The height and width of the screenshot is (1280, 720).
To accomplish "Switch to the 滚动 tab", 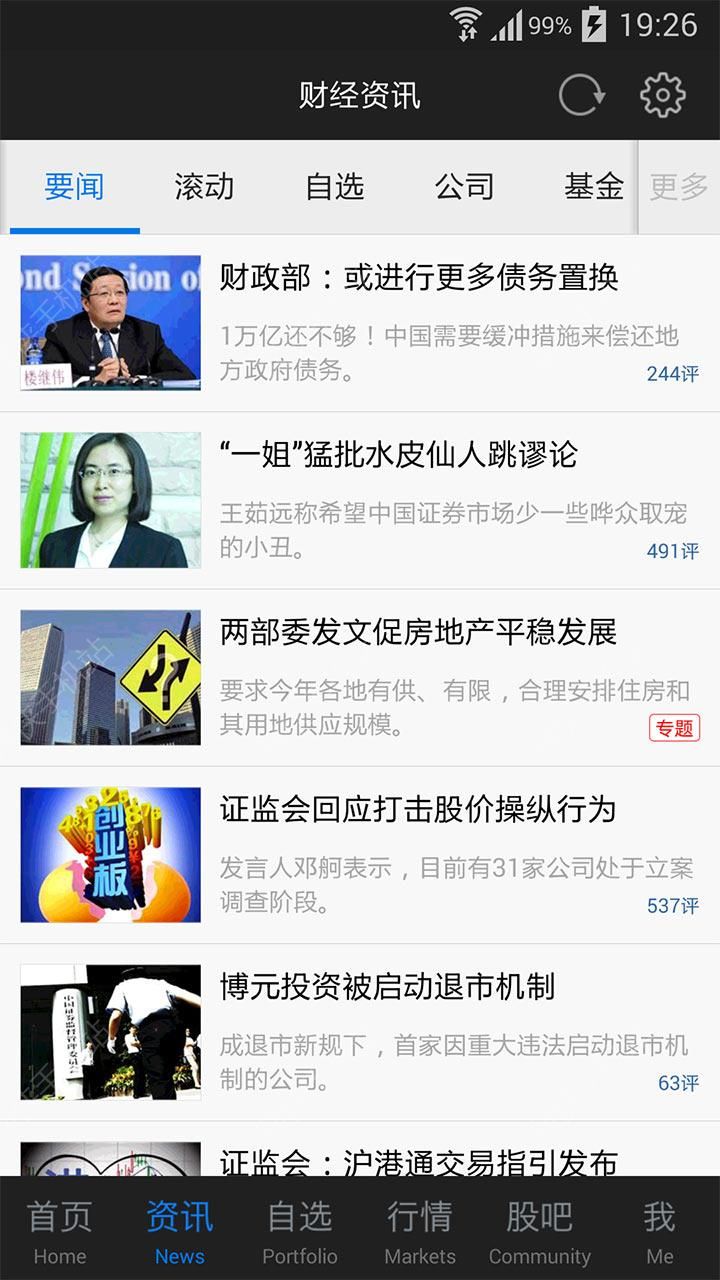I will 204,187.
